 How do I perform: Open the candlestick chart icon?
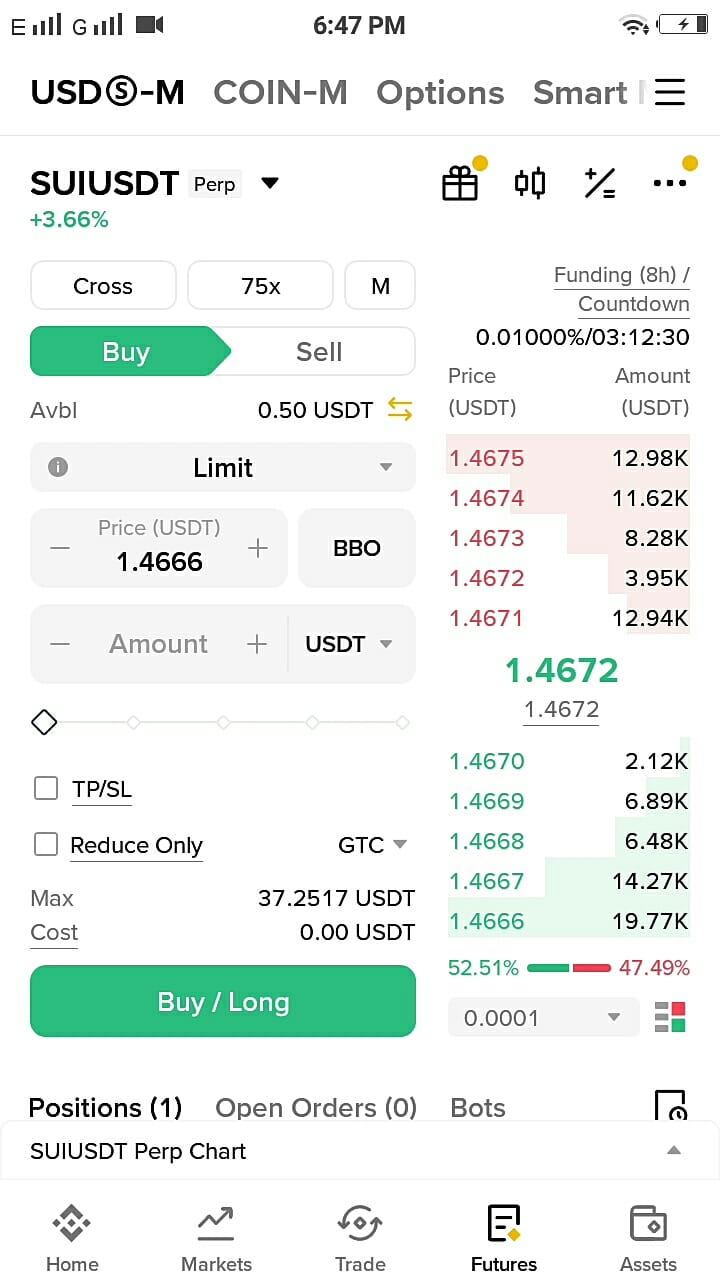click(x=530, y=183)
